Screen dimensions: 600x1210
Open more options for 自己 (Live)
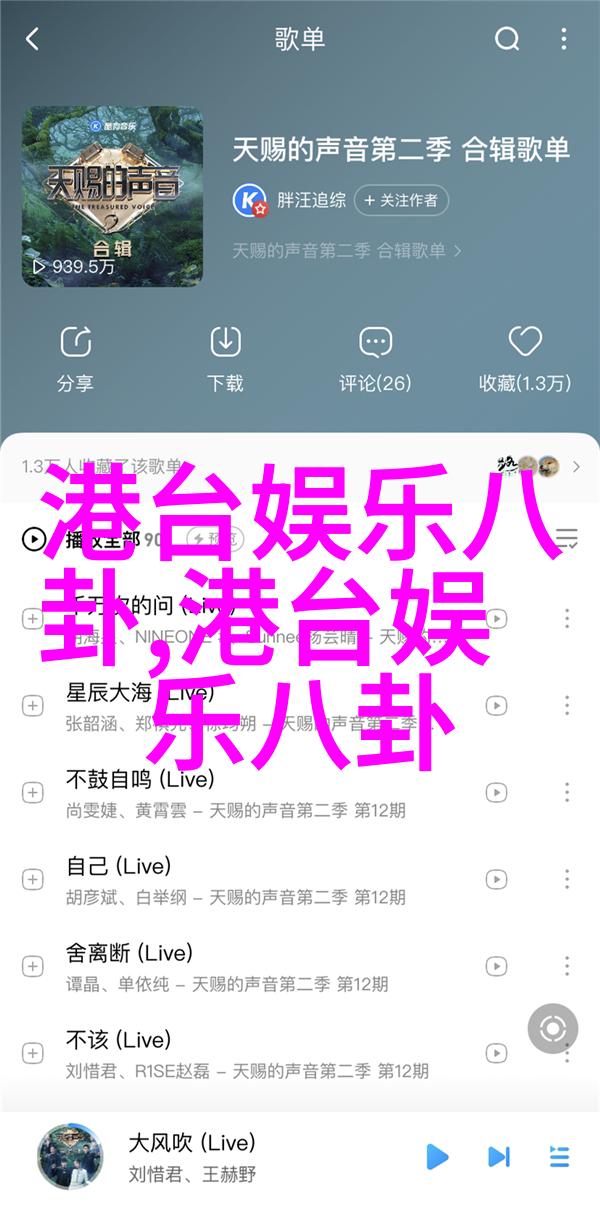click(x=567, y=879)
